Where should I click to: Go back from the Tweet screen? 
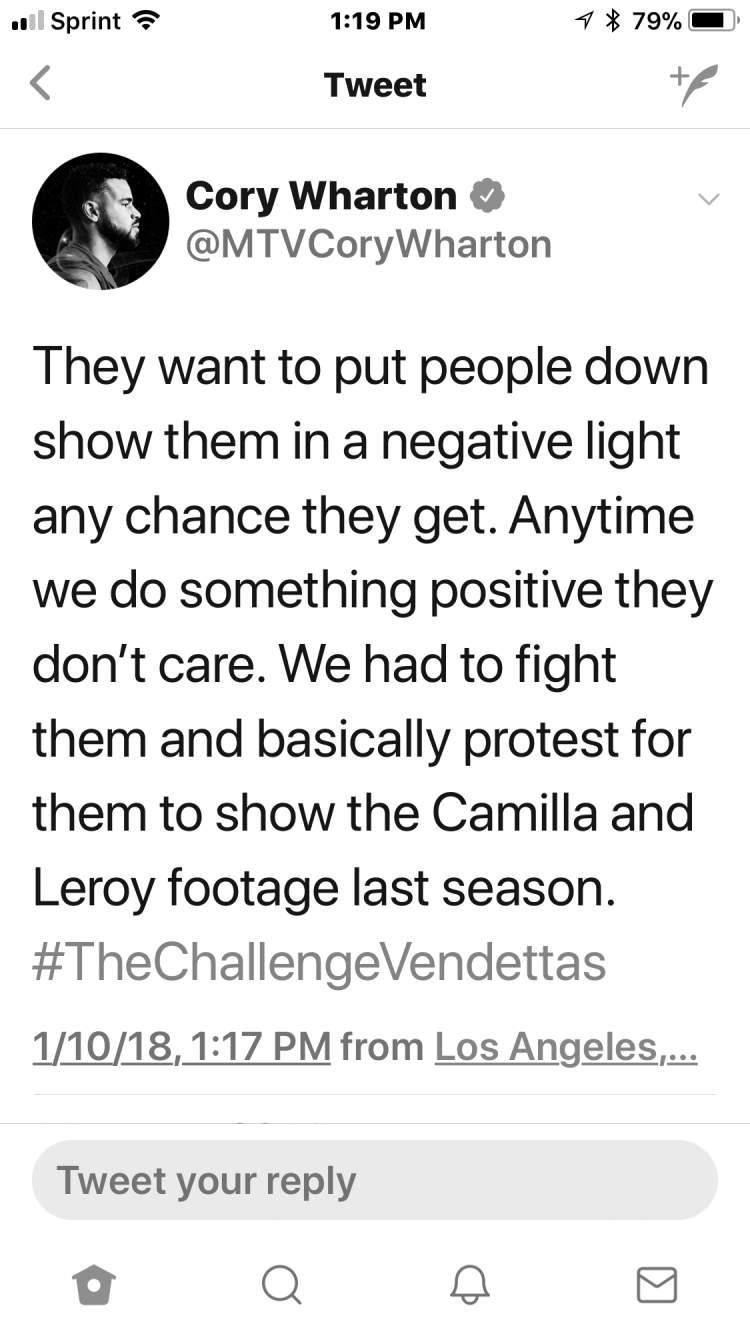(40, 84)
